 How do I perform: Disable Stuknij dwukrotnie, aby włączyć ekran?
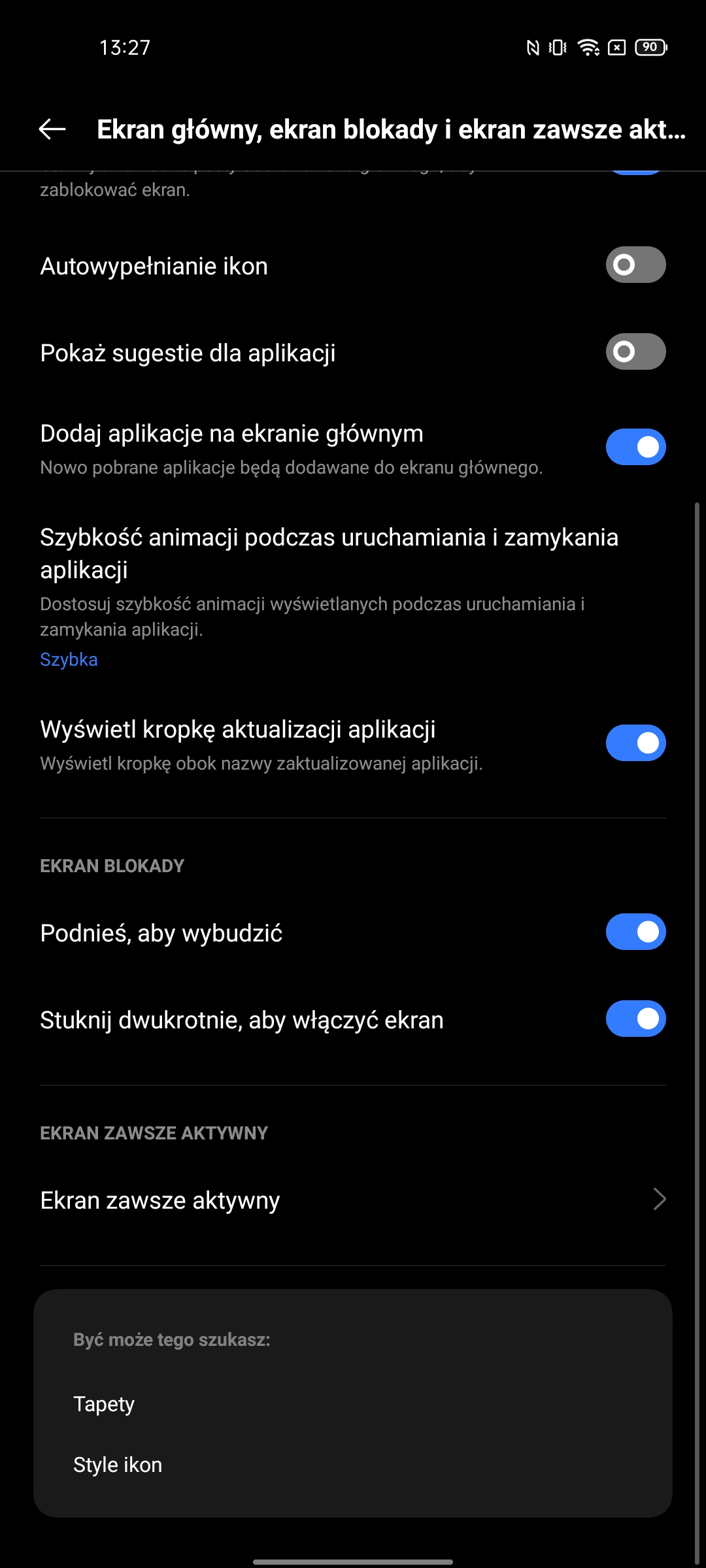pyautogui.click(x=635, y=1019)
